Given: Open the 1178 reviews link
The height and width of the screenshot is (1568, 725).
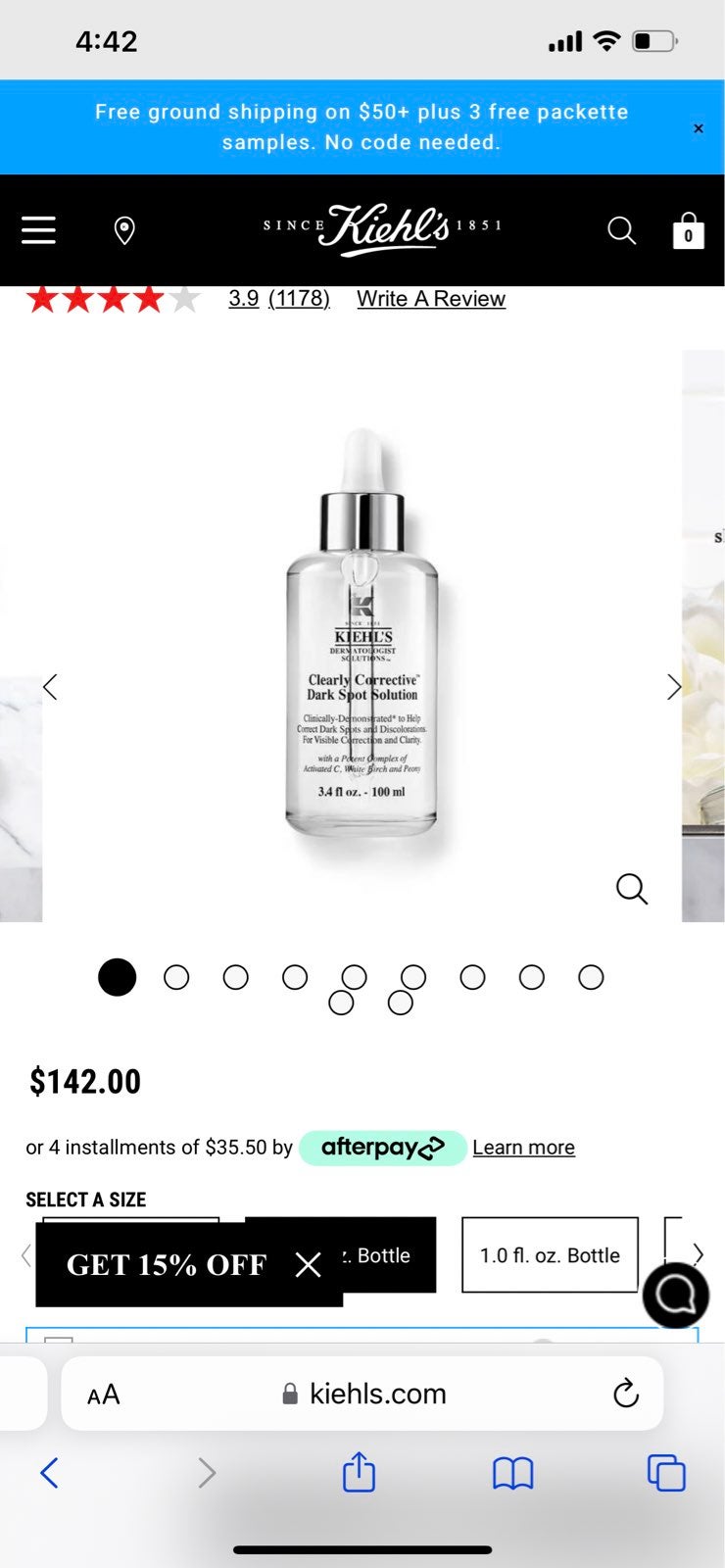Looking at the screenshot, I should 299,298.
